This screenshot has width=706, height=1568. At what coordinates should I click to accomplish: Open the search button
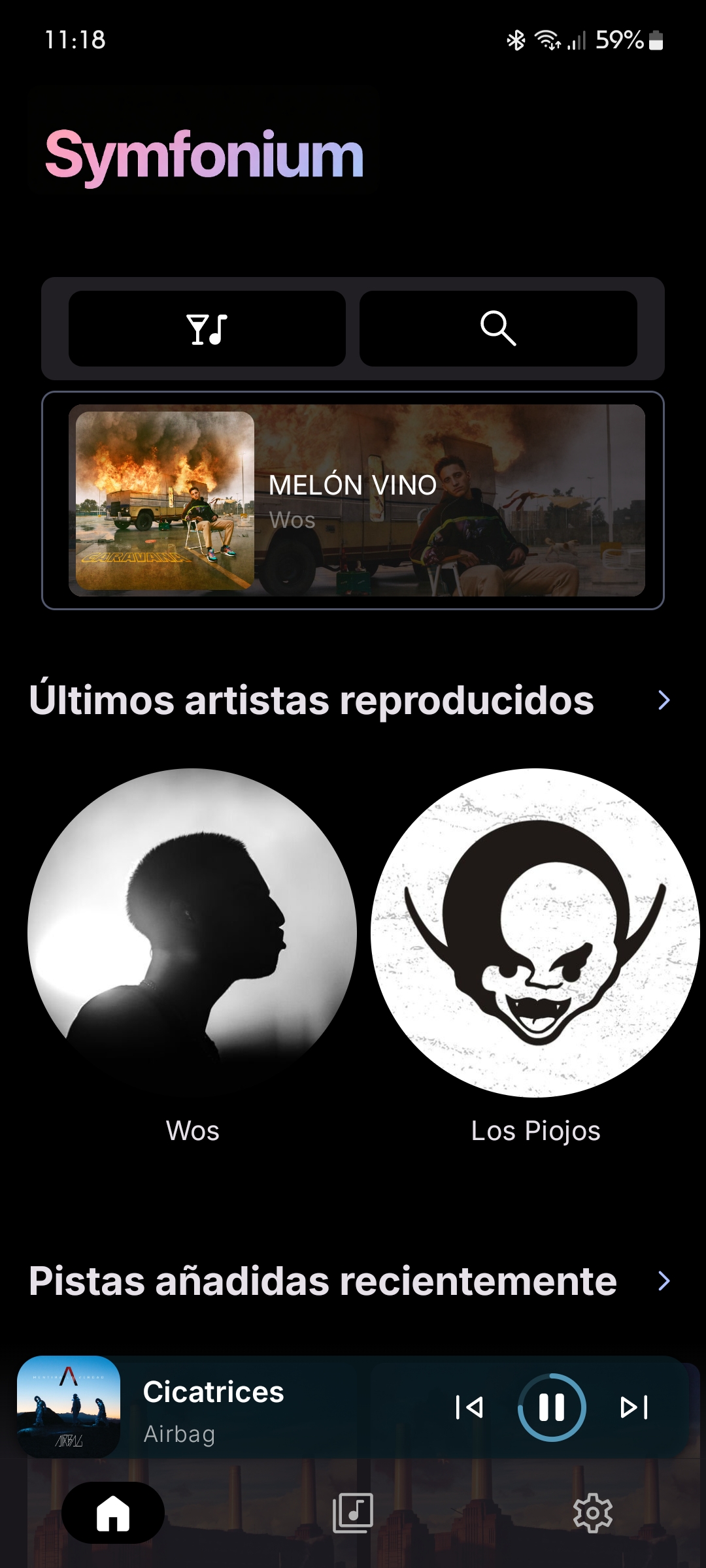point(498,329)
